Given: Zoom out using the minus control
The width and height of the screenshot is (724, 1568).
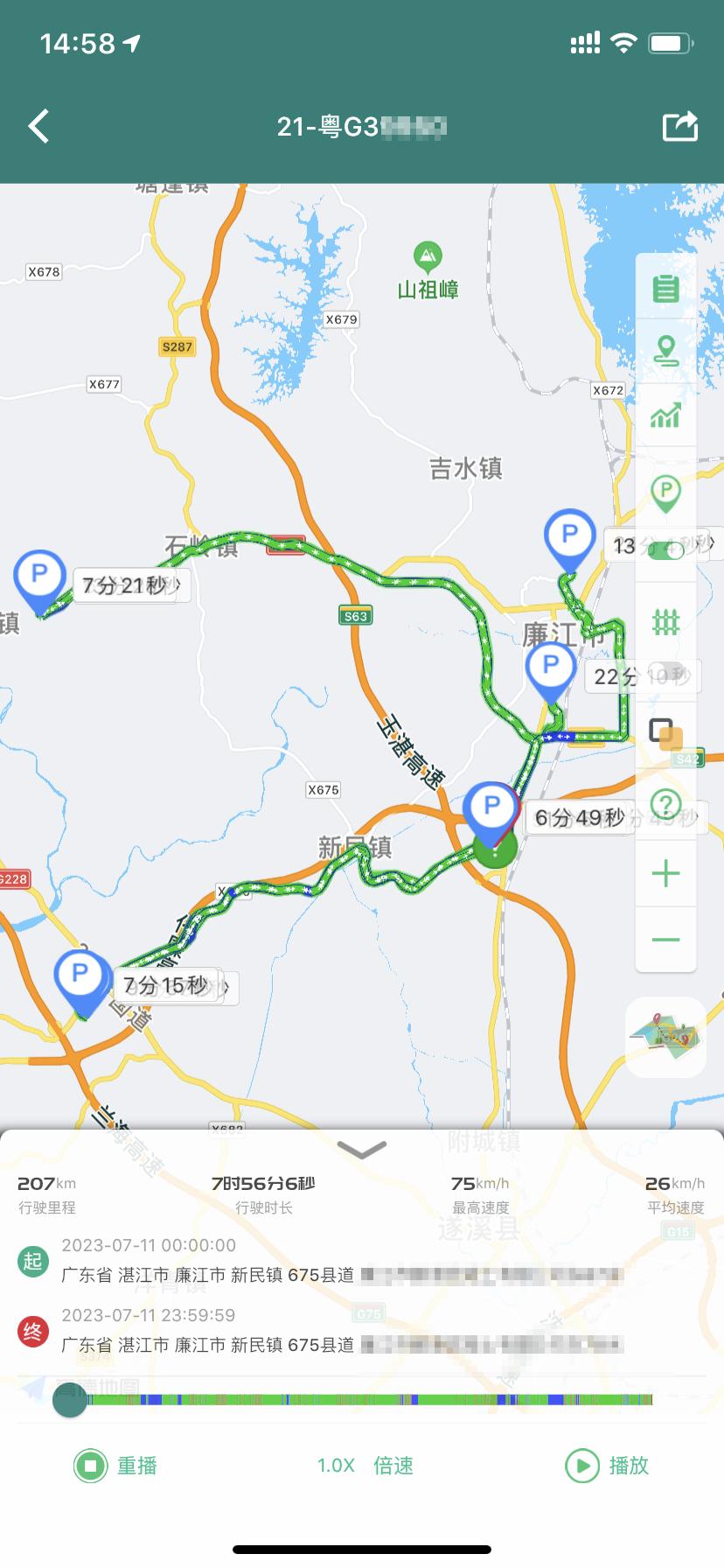Looking at the screenshot, I should tap(666, 939).
